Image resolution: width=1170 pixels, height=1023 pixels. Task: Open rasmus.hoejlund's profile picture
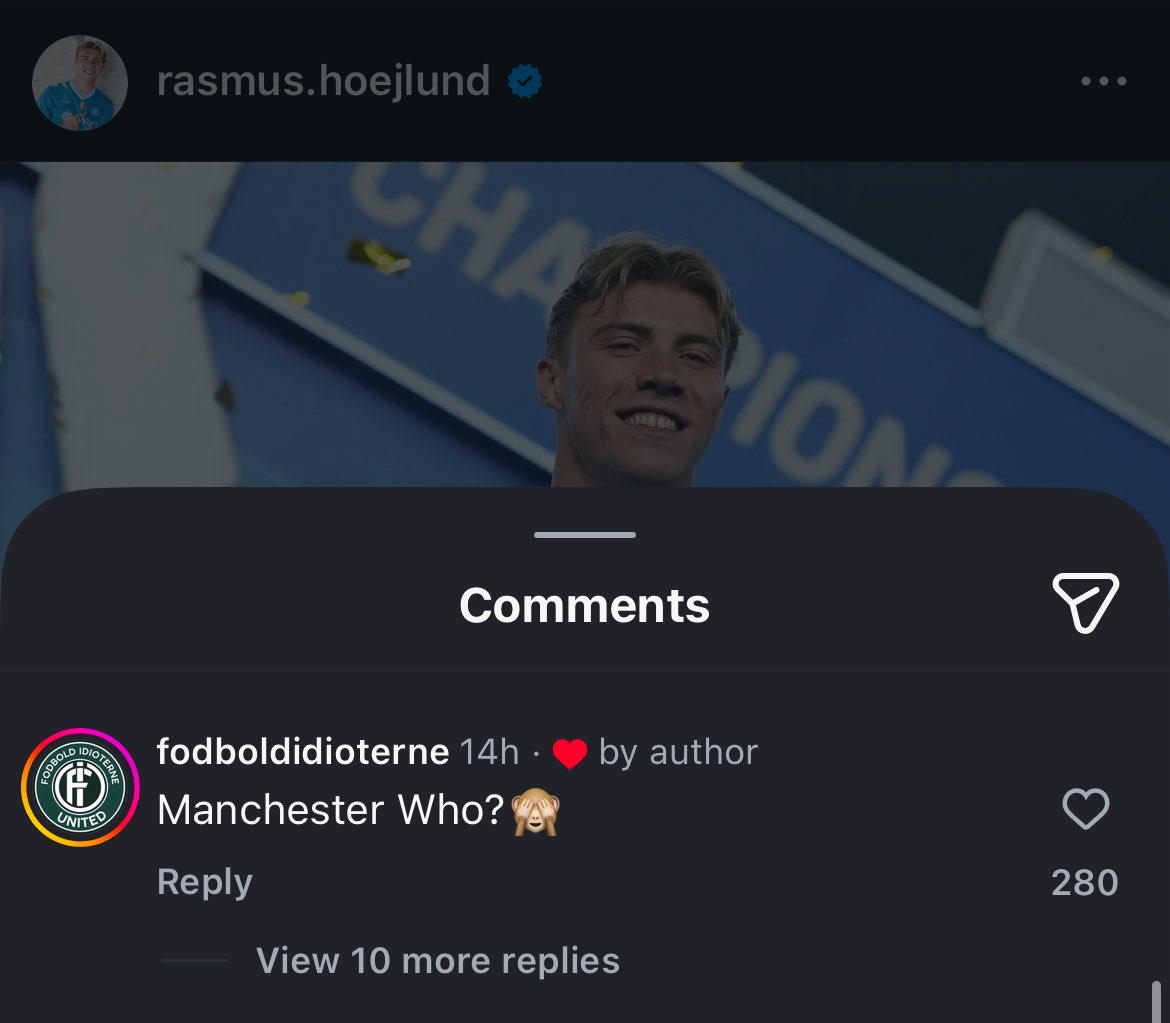pos(80,83)
